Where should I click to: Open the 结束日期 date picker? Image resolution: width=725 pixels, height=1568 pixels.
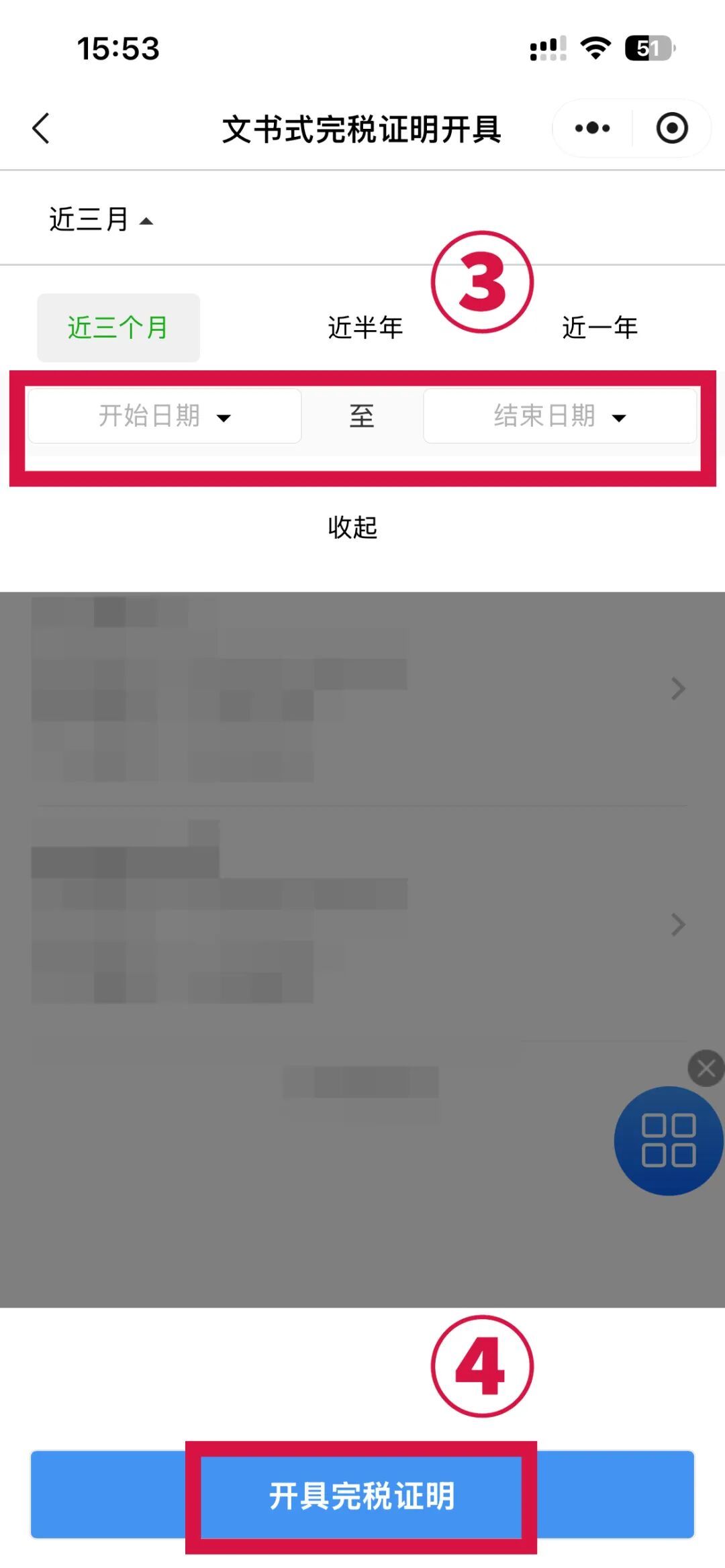click(x=560, y=416)
